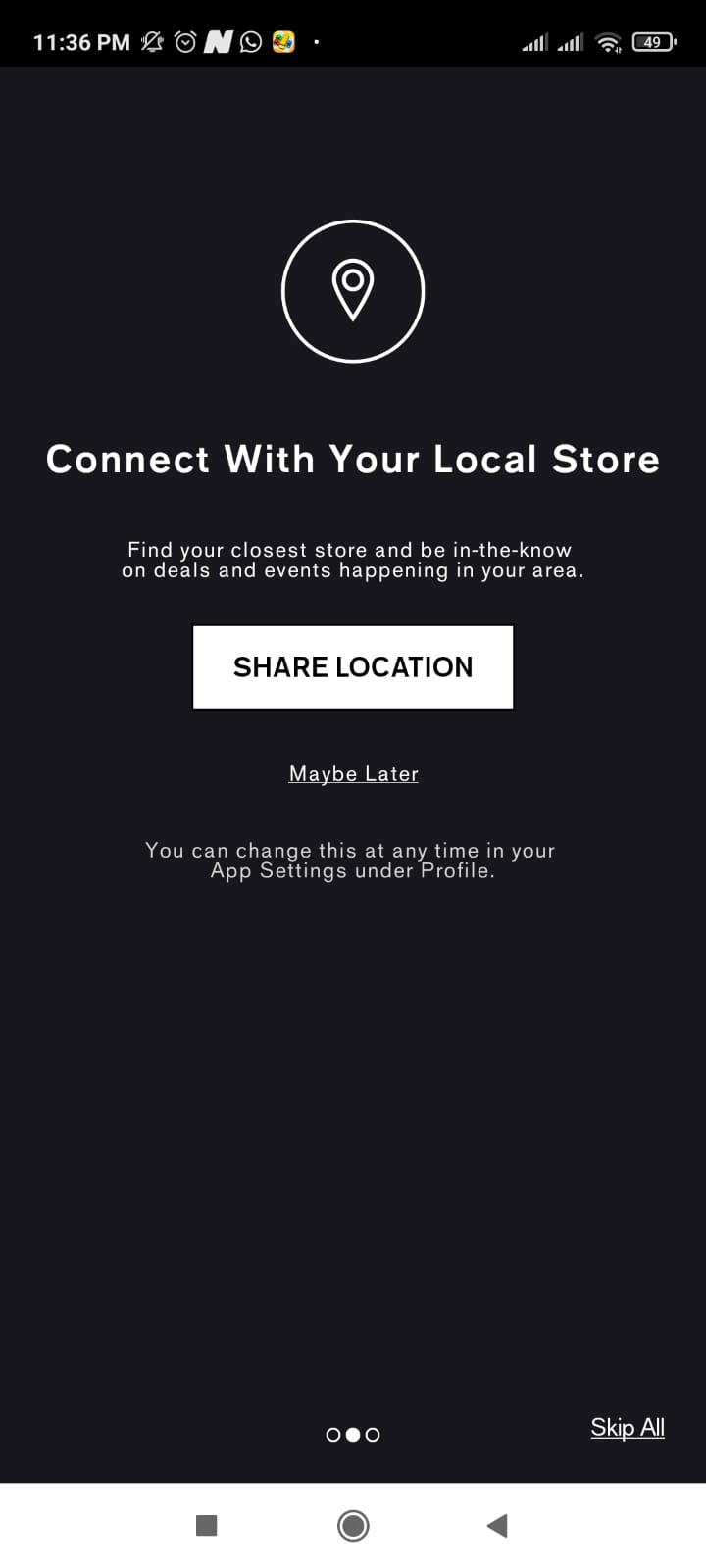Skip all onboarding screens
706x1568 pixels.
[627, 1427]
